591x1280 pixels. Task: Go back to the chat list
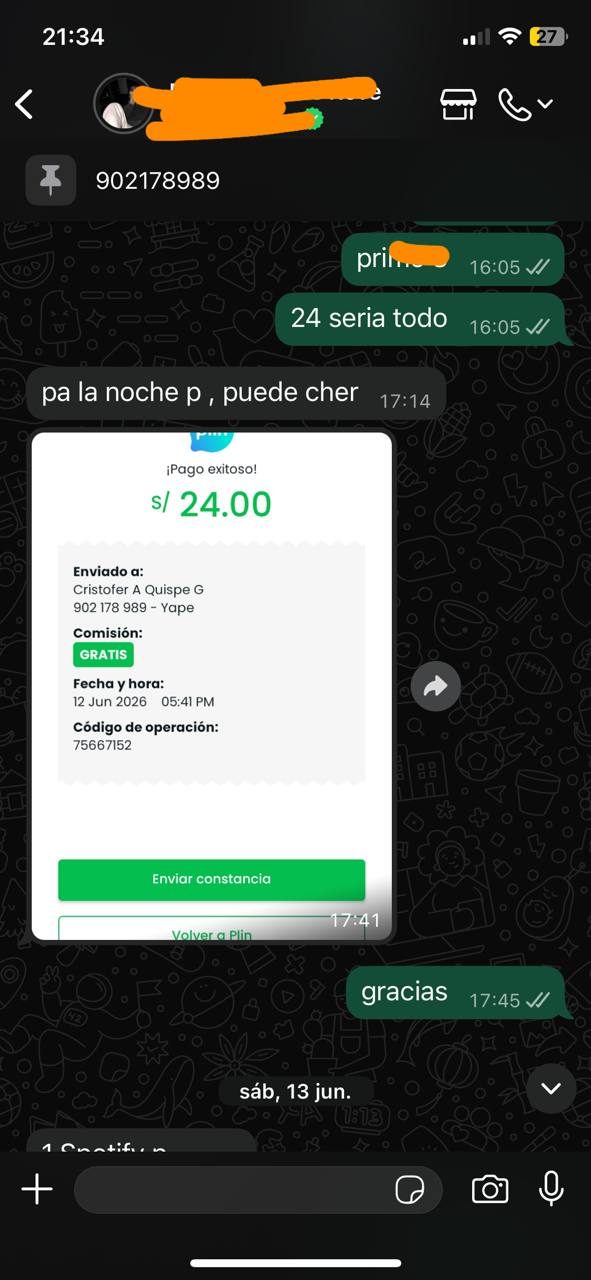click(x=25, y=104)
